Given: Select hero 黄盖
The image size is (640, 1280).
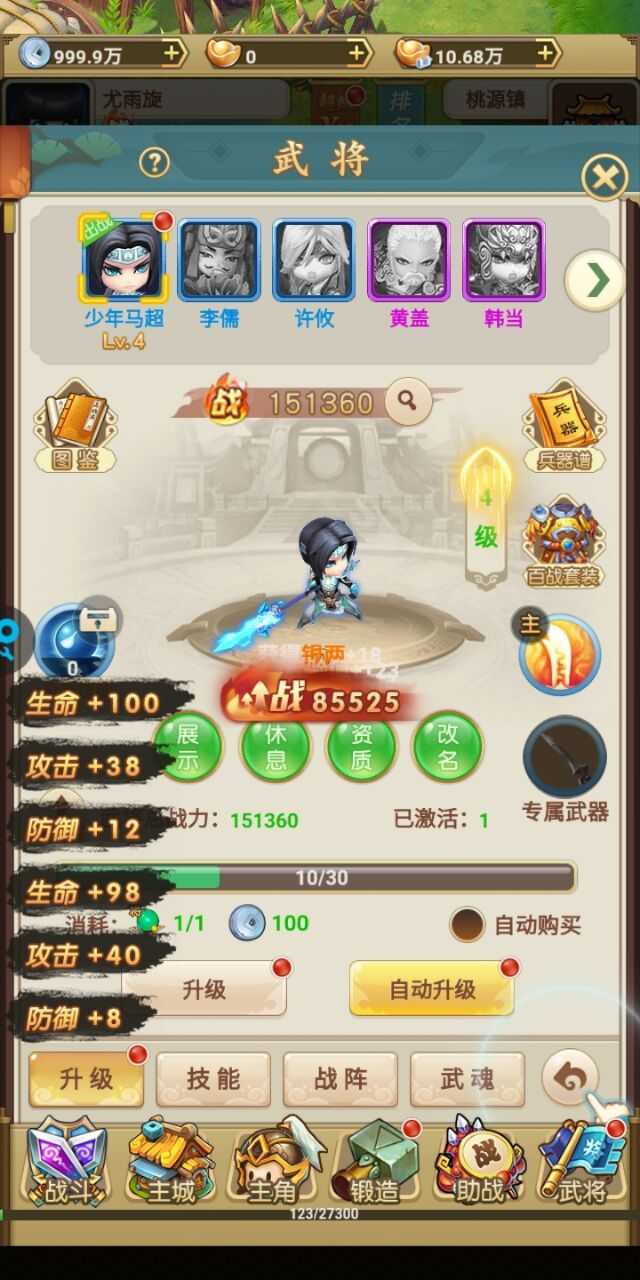Looking at the screenshot, I should 408,261.
